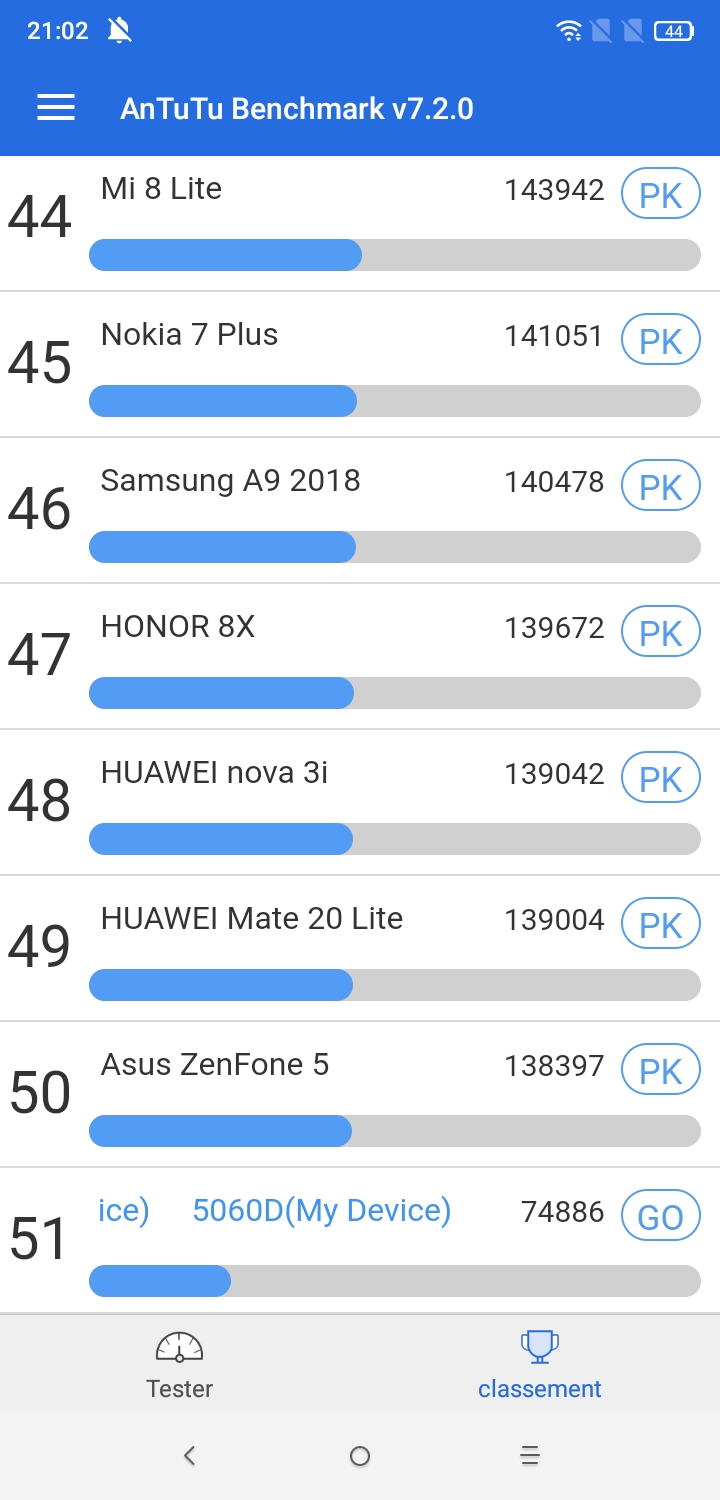Select PK for HONOR 8X
Screen dimensions: 720x1500
pyautogui.click(x=661, y=632)
